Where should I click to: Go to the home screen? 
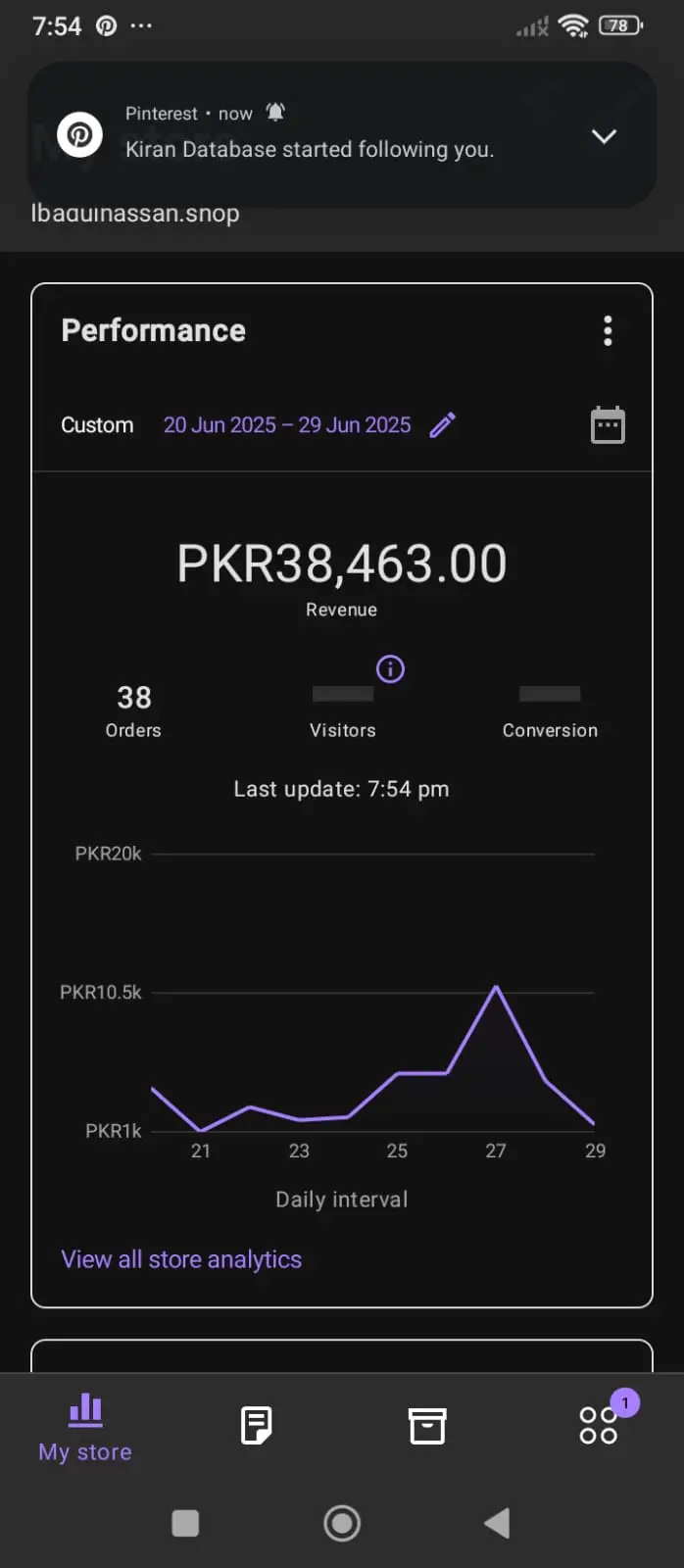coord(342,1523)
